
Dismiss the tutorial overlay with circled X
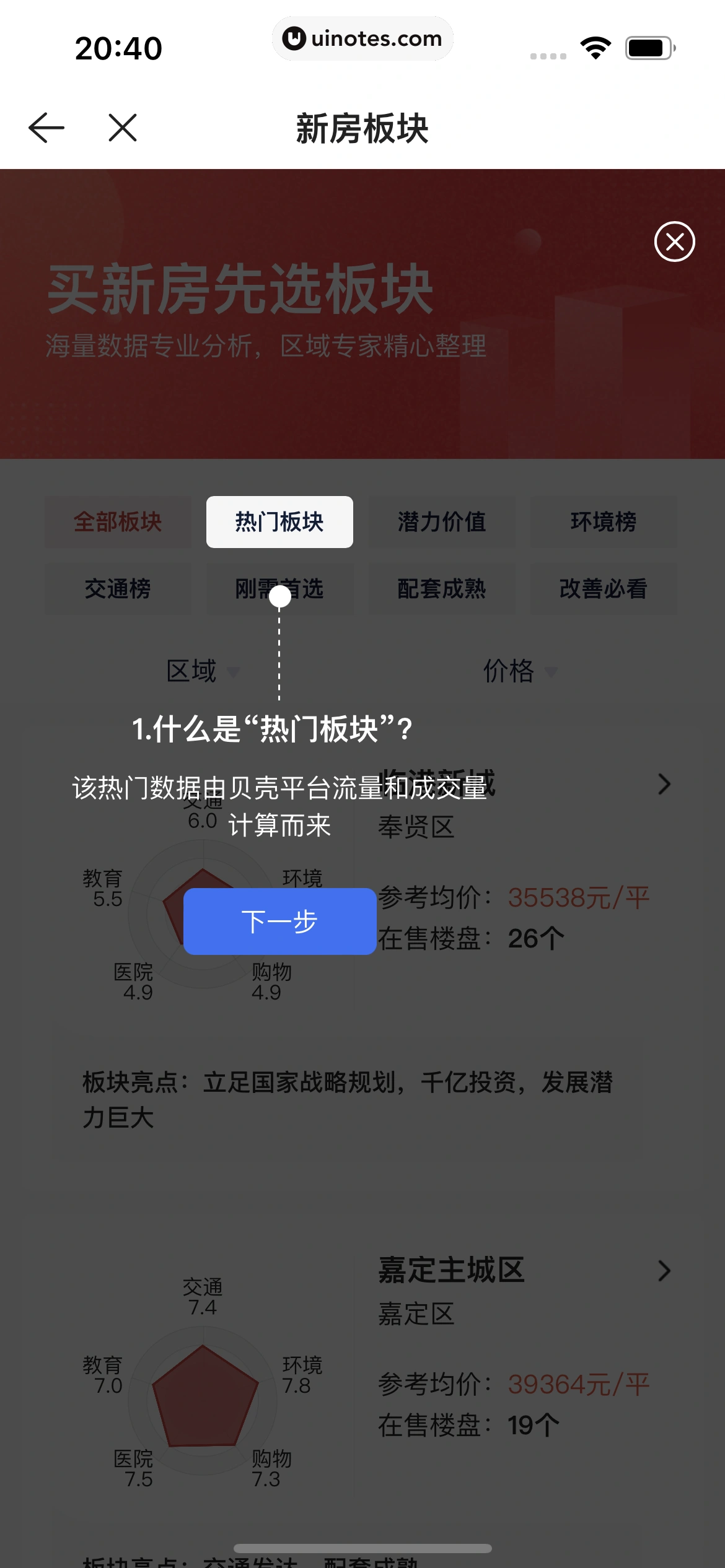(x=674, y=242)
